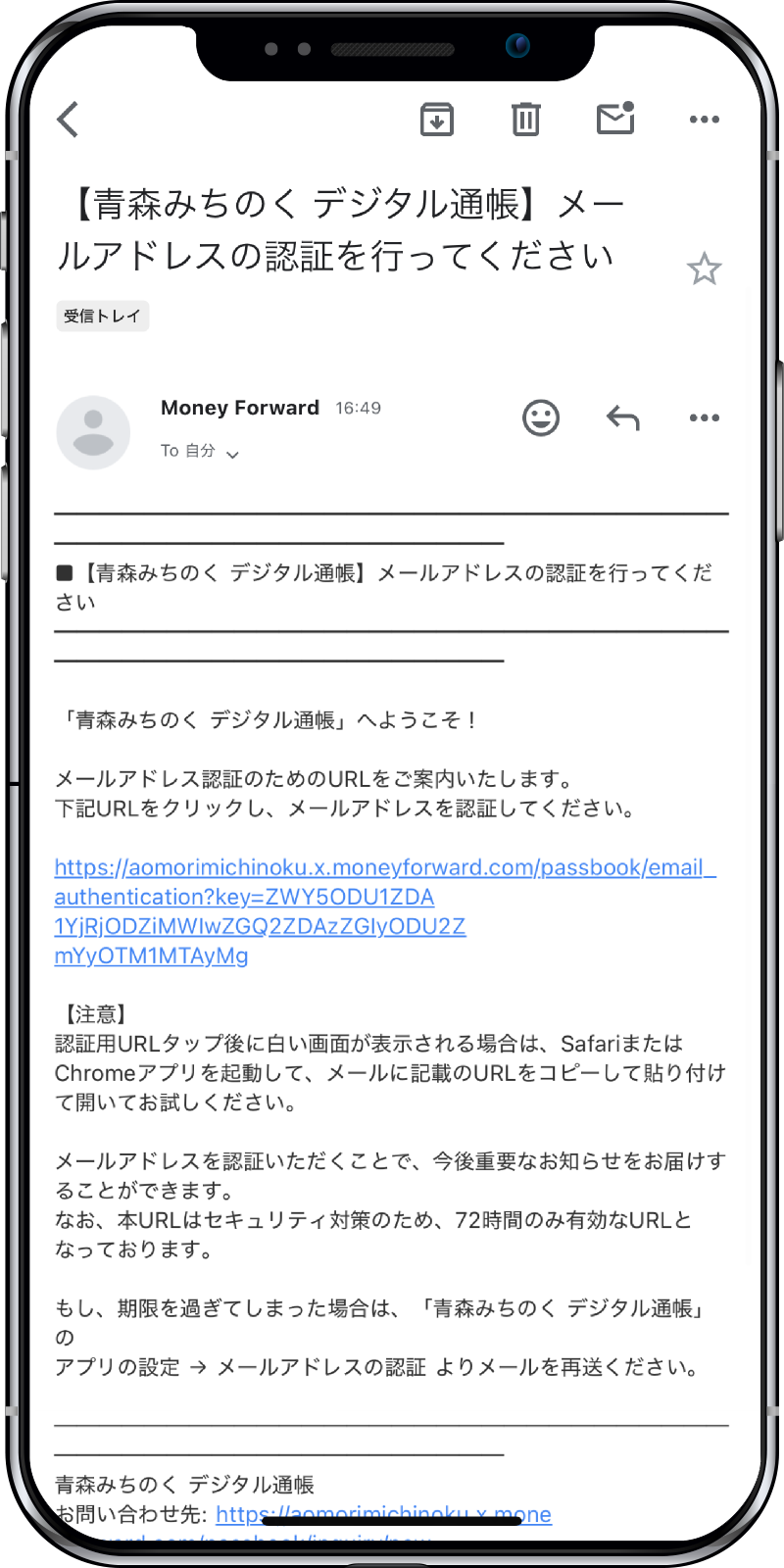This screenshot has width=784, height=1568.
Task: Open the message options menu beside reply
Action: coord(704,418)
